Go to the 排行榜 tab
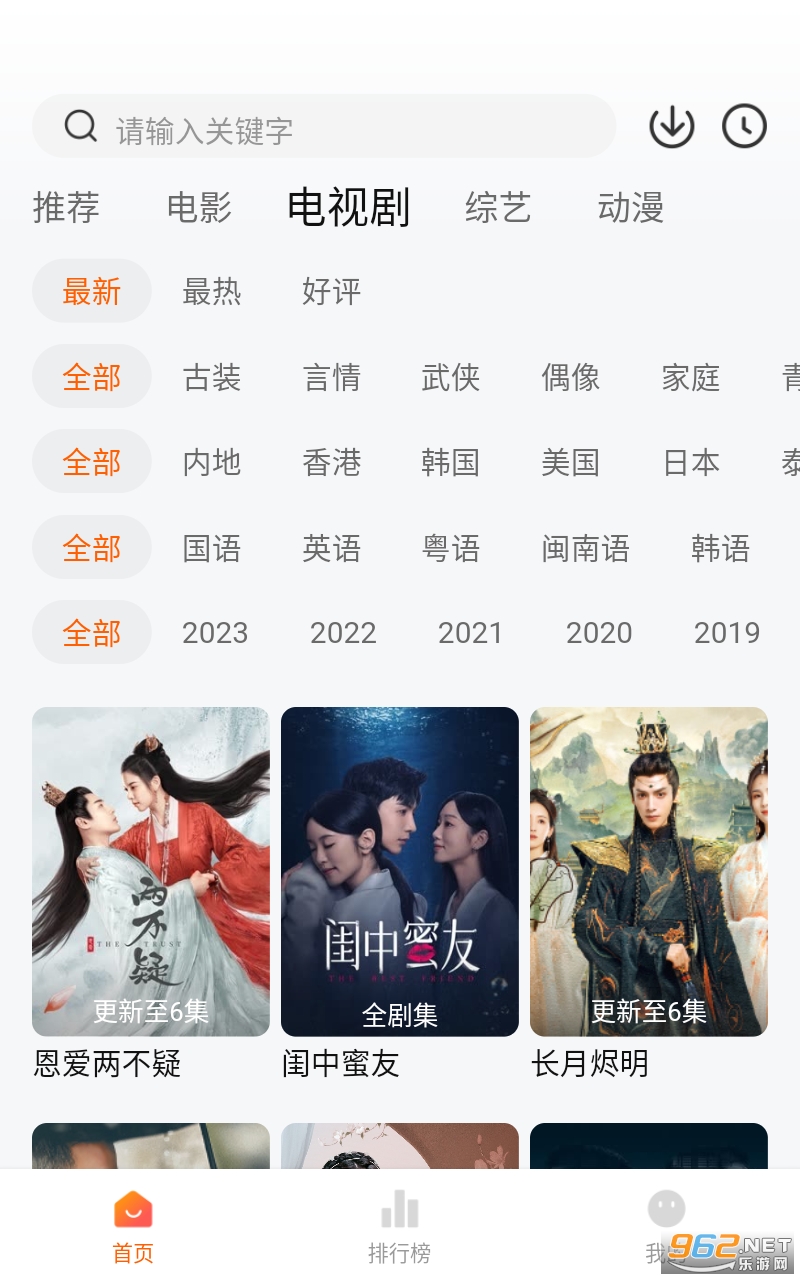This screenshot has width=800, height=1280. (x=400, y=1226)
